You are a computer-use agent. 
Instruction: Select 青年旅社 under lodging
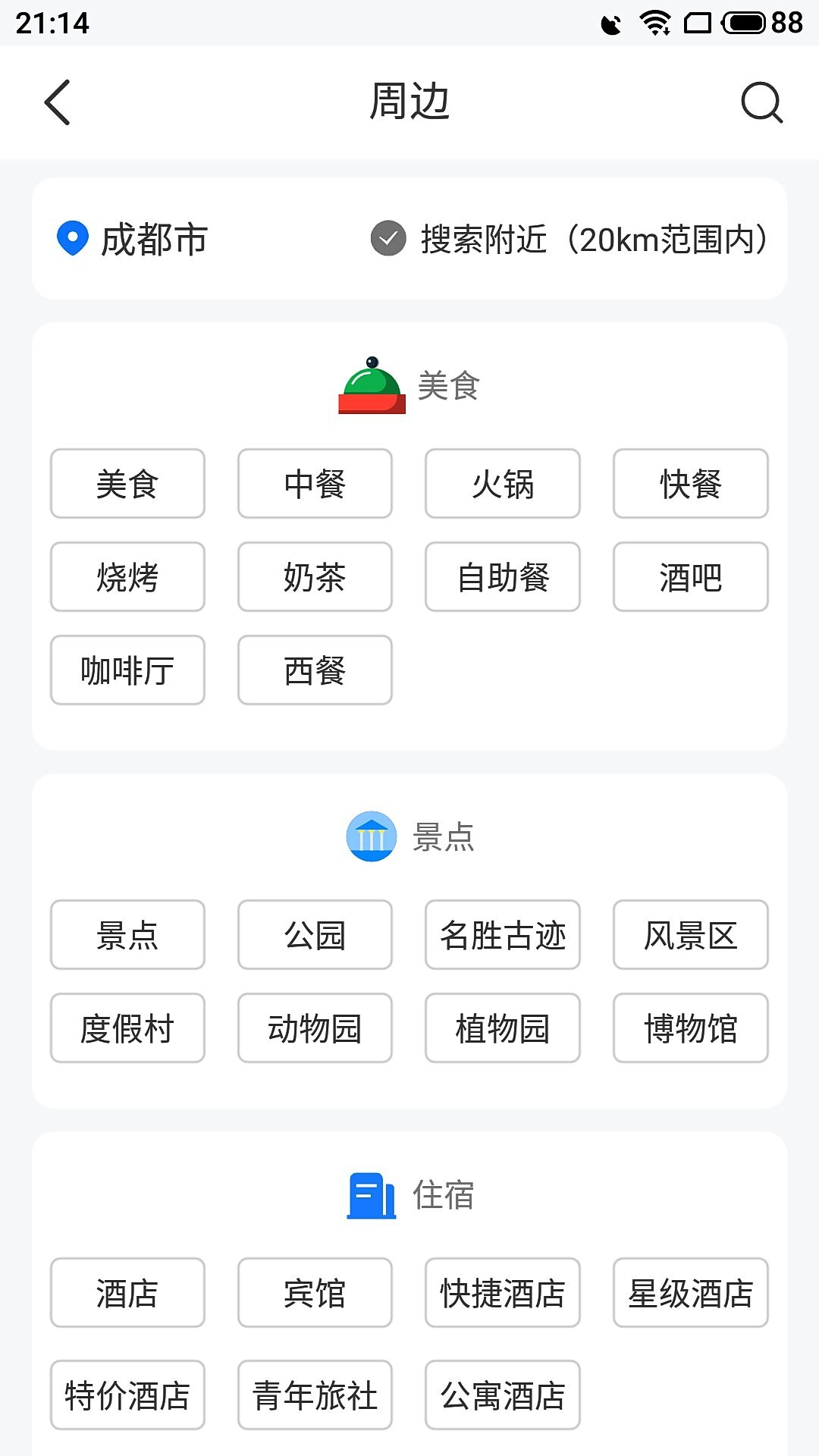click(314, 1395)
